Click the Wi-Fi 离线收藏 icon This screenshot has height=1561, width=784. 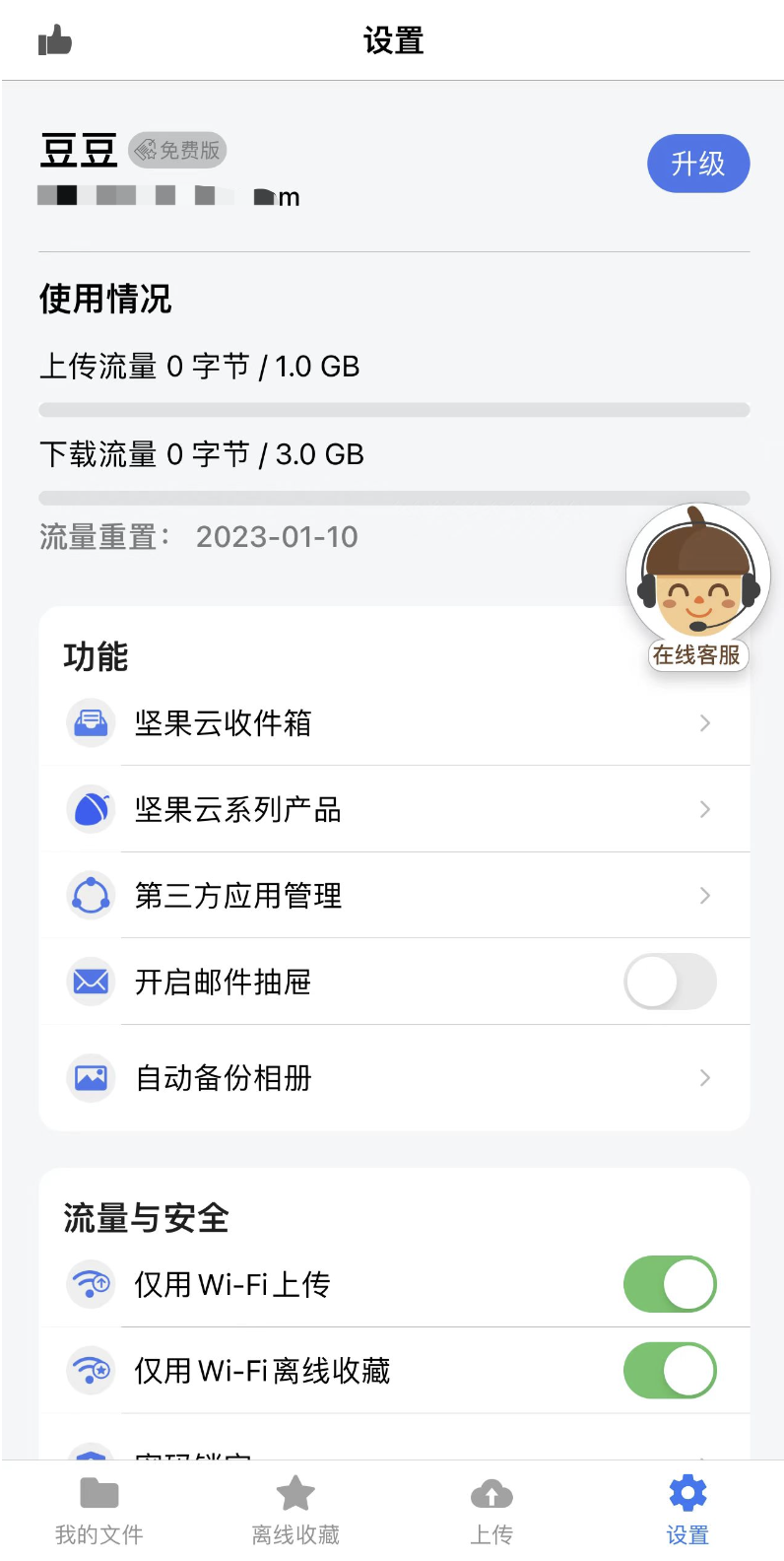point(90,1370)
